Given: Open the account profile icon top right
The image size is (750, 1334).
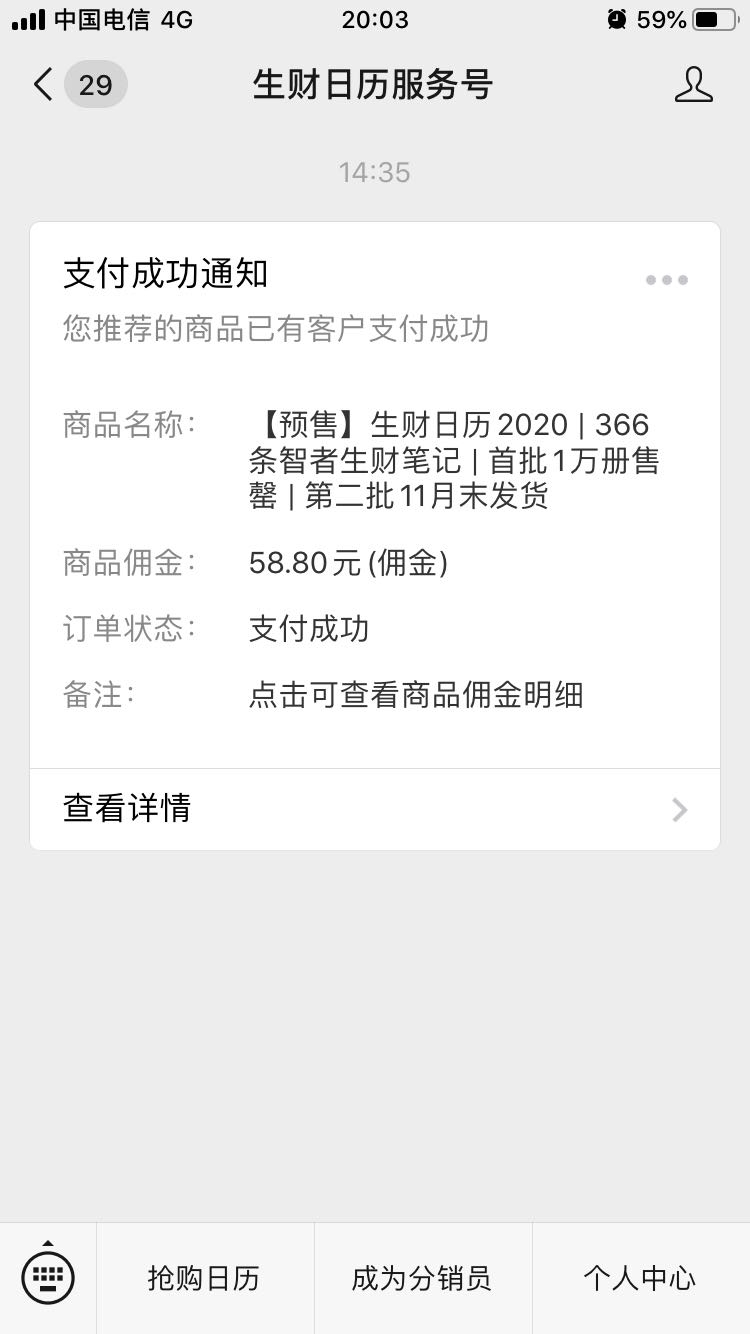Looking at the screenshot, I should [x=694, y=85].
